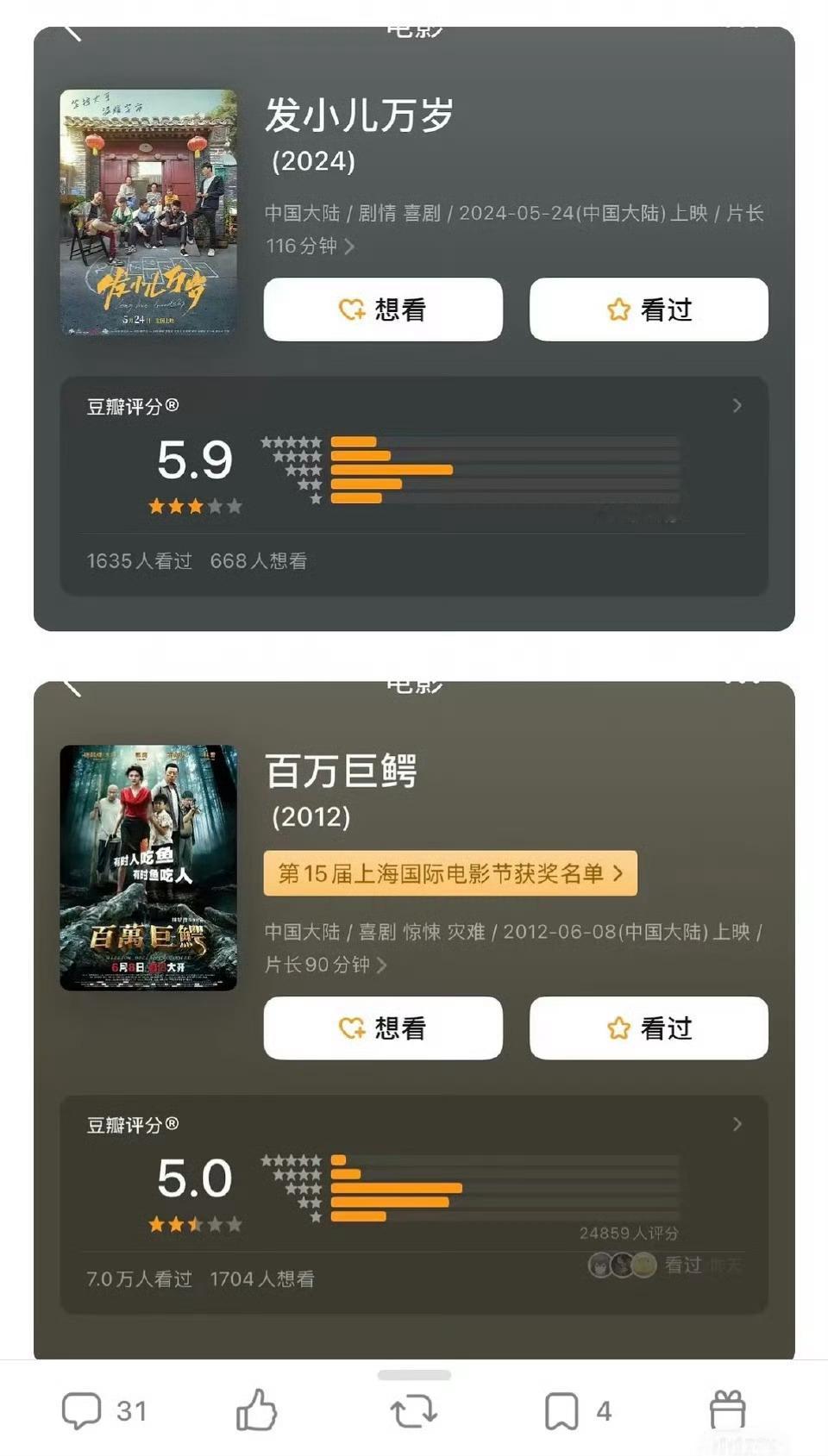The height and width of the screenshot is (1456, 828).
Task: Open 第15届上海国际电影节获奖名单
Action: coord(448,873)
